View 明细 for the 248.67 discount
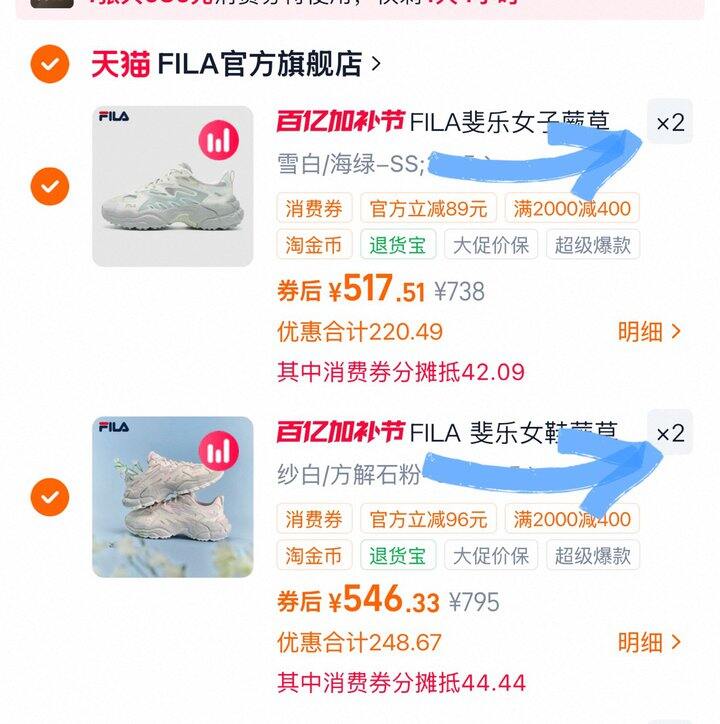This screenshot has width=720, height=724. point(649,642)
